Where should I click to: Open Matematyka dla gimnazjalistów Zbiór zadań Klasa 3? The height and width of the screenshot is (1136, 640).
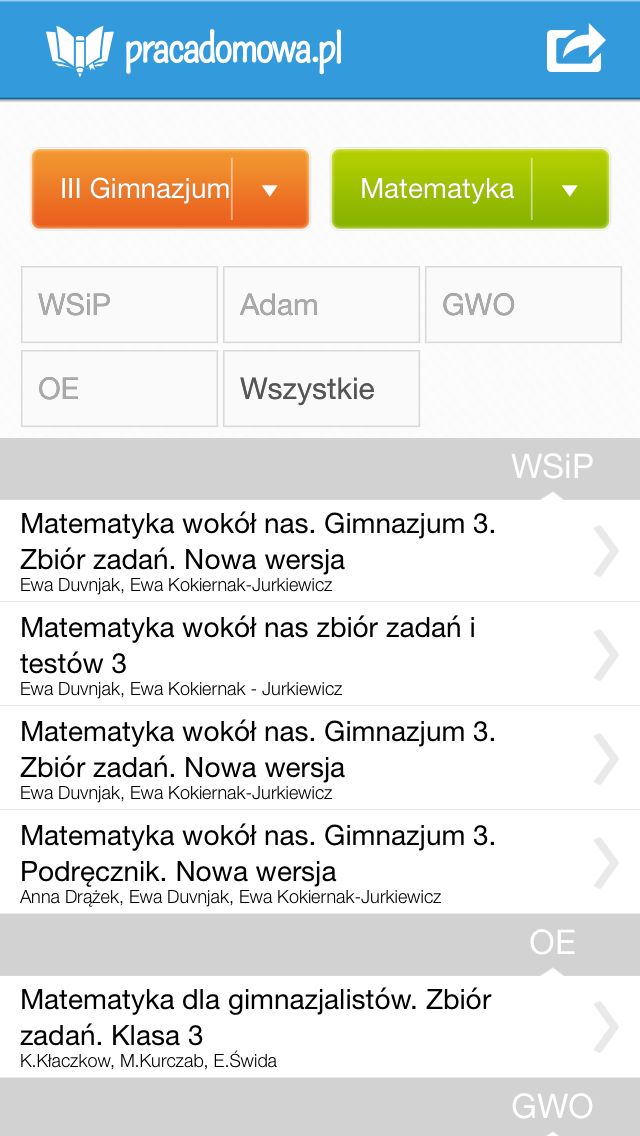(x=320, y=1027)
